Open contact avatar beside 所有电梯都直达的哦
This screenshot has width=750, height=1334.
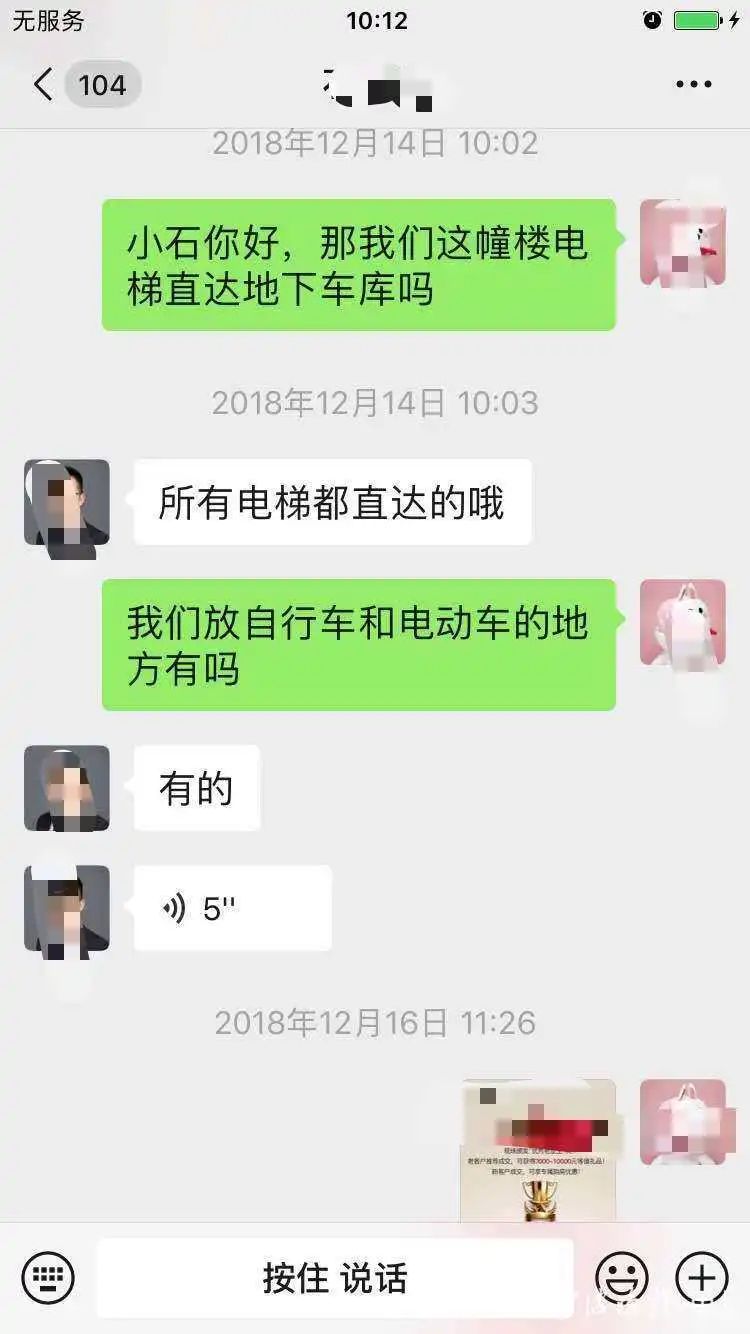point(67,502)
